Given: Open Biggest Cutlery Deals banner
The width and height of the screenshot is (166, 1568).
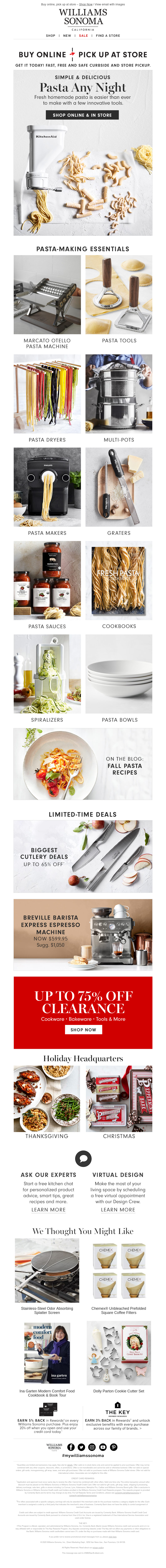Looking at the screenshot, I should pyautogui.click(x=83, y=856).
